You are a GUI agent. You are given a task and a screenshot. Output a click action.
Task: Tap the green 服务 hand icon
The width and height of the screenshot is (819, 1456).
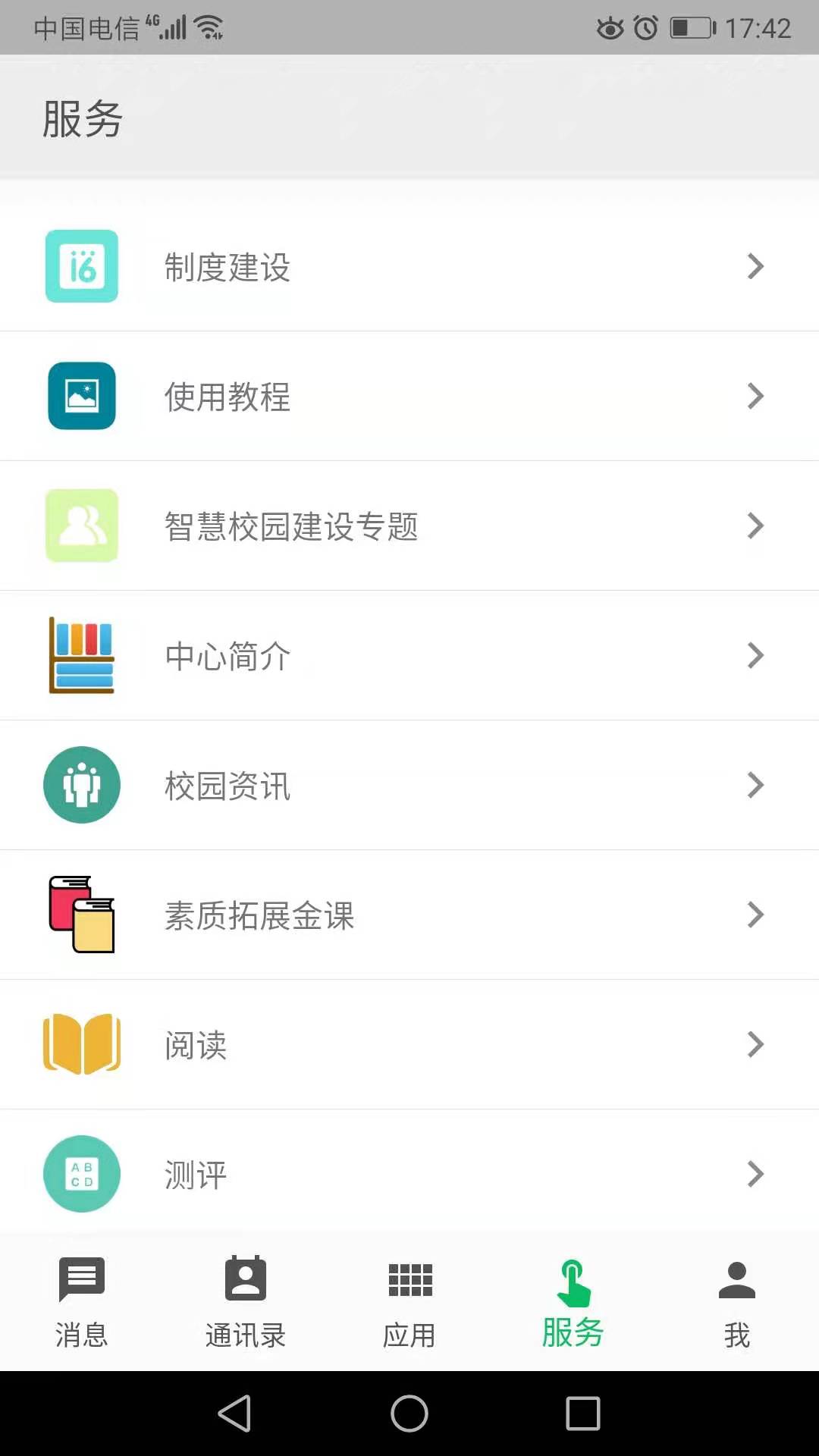(573, 1279)
